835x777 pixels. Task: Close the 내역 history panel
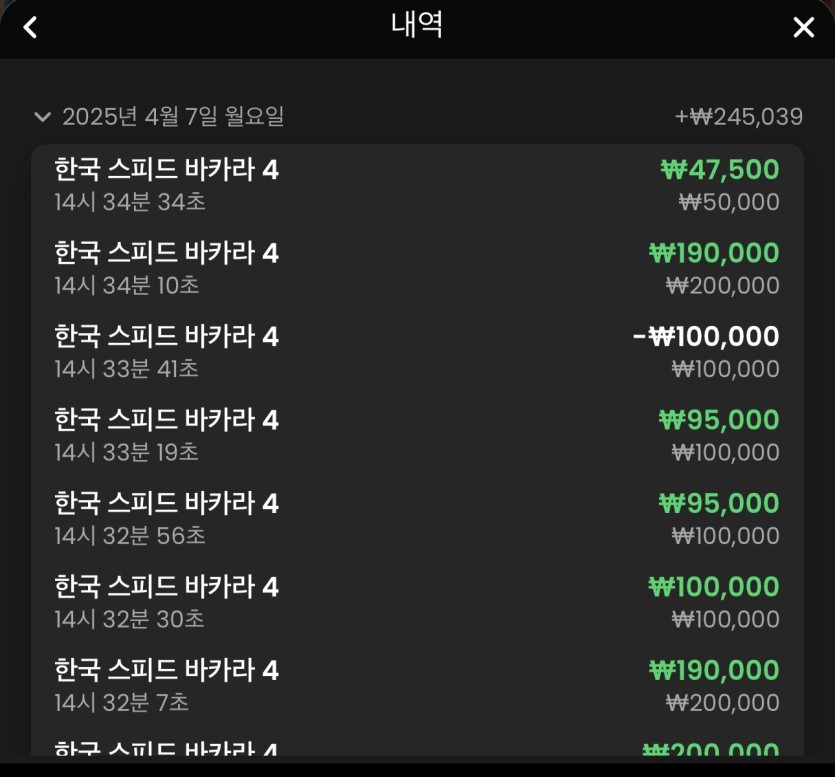click(803, 27)
